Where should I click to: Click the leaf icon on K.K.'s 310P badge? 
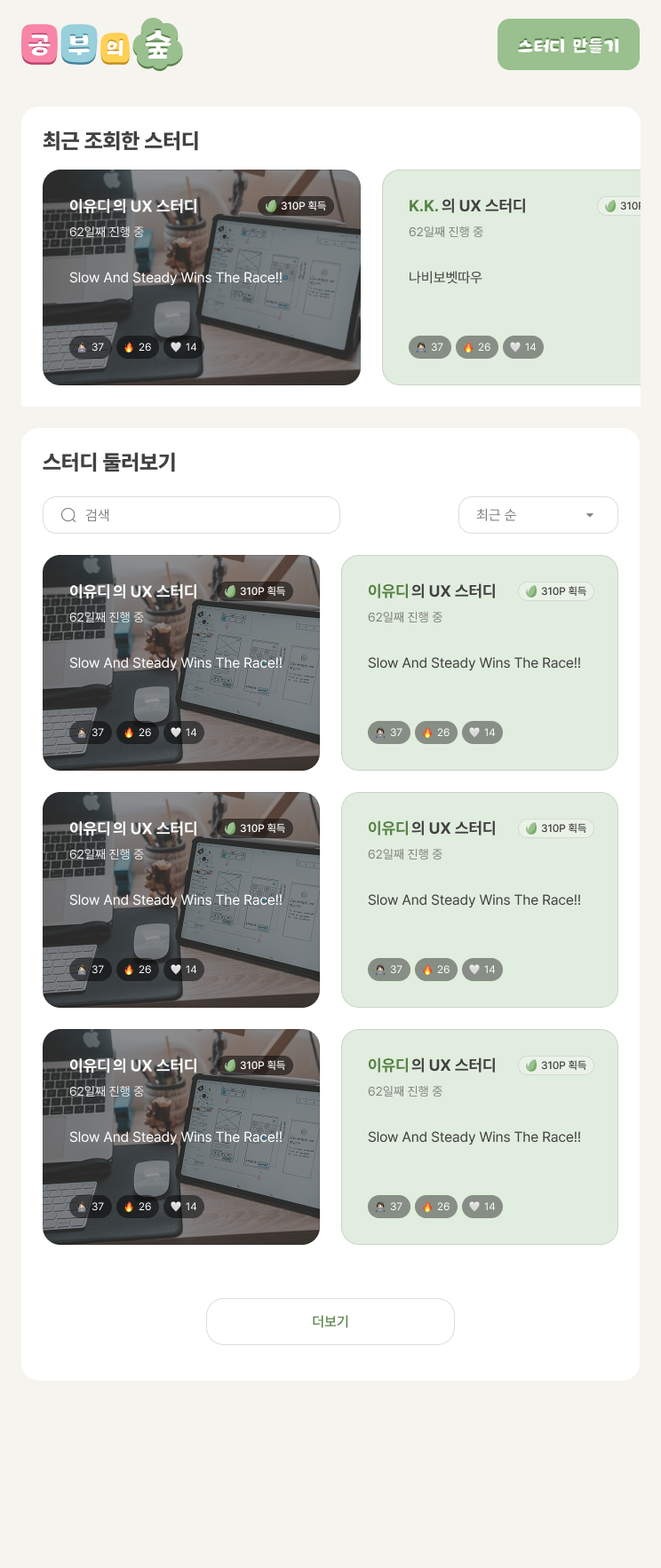[612, 205]
